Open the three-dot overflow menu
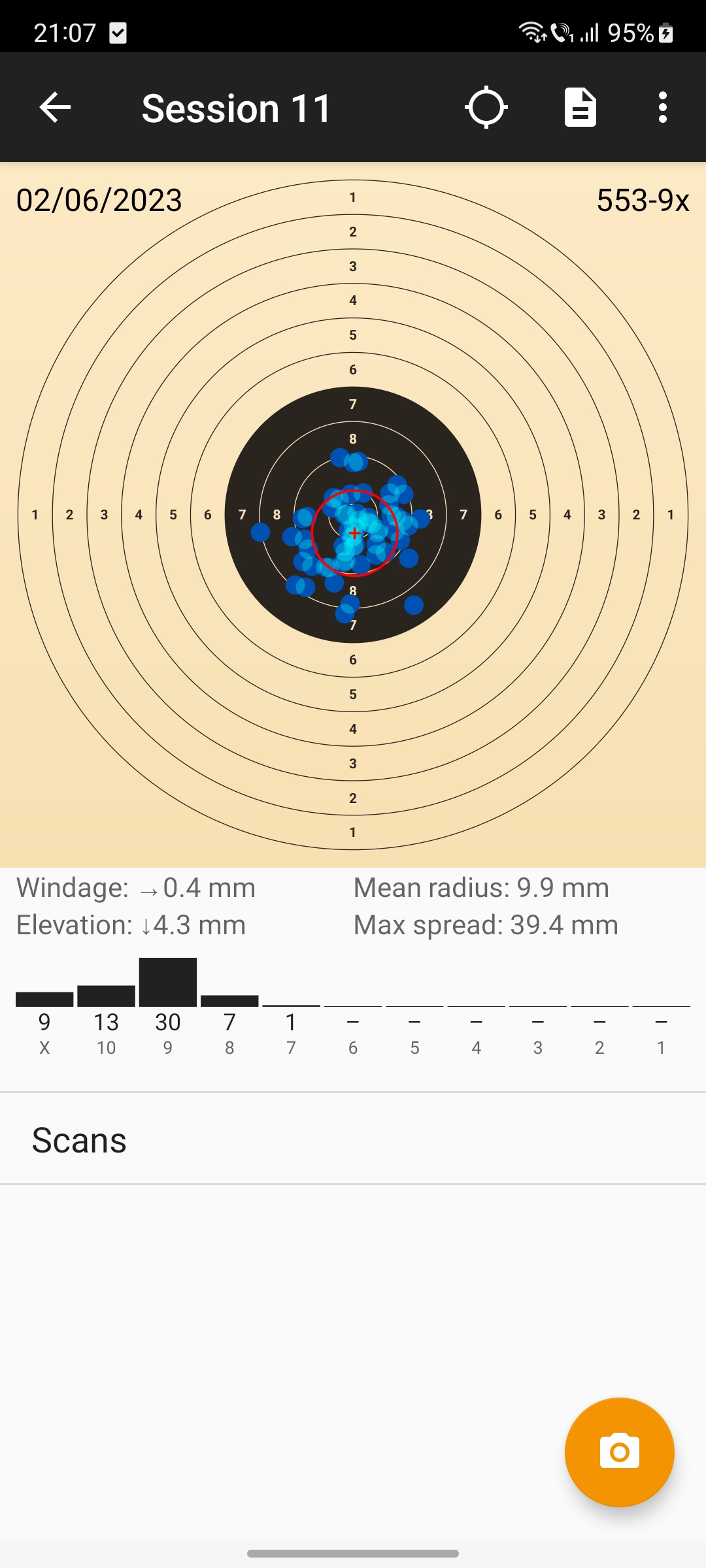 (663, 107)
